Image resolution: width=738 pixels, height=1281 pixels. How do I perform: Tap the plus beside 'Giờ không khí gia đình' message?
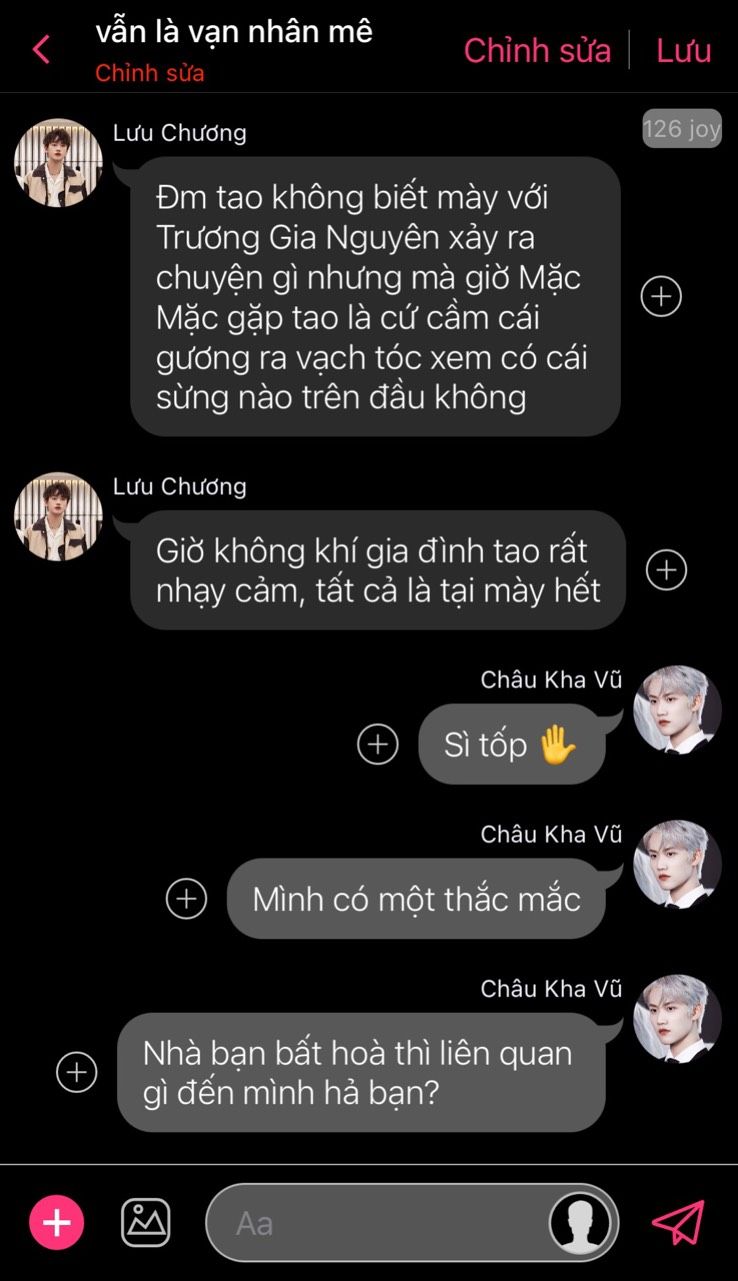pyautogui.click(x=667, y=569)
